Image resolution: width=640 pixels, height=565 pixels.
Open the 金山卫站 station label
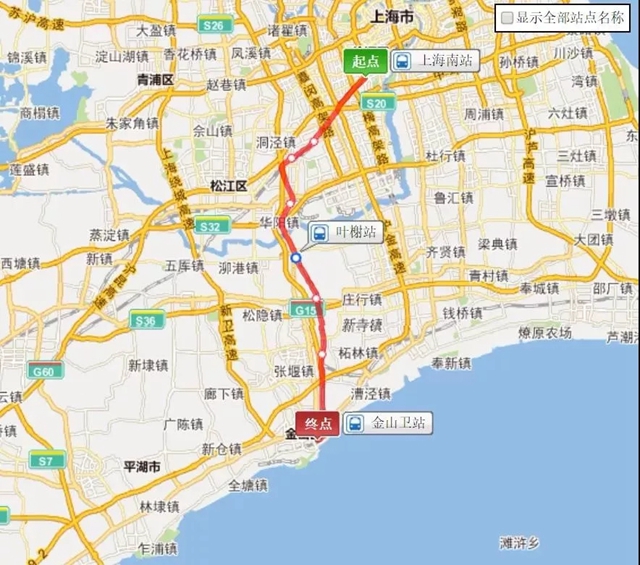point(386,423)
